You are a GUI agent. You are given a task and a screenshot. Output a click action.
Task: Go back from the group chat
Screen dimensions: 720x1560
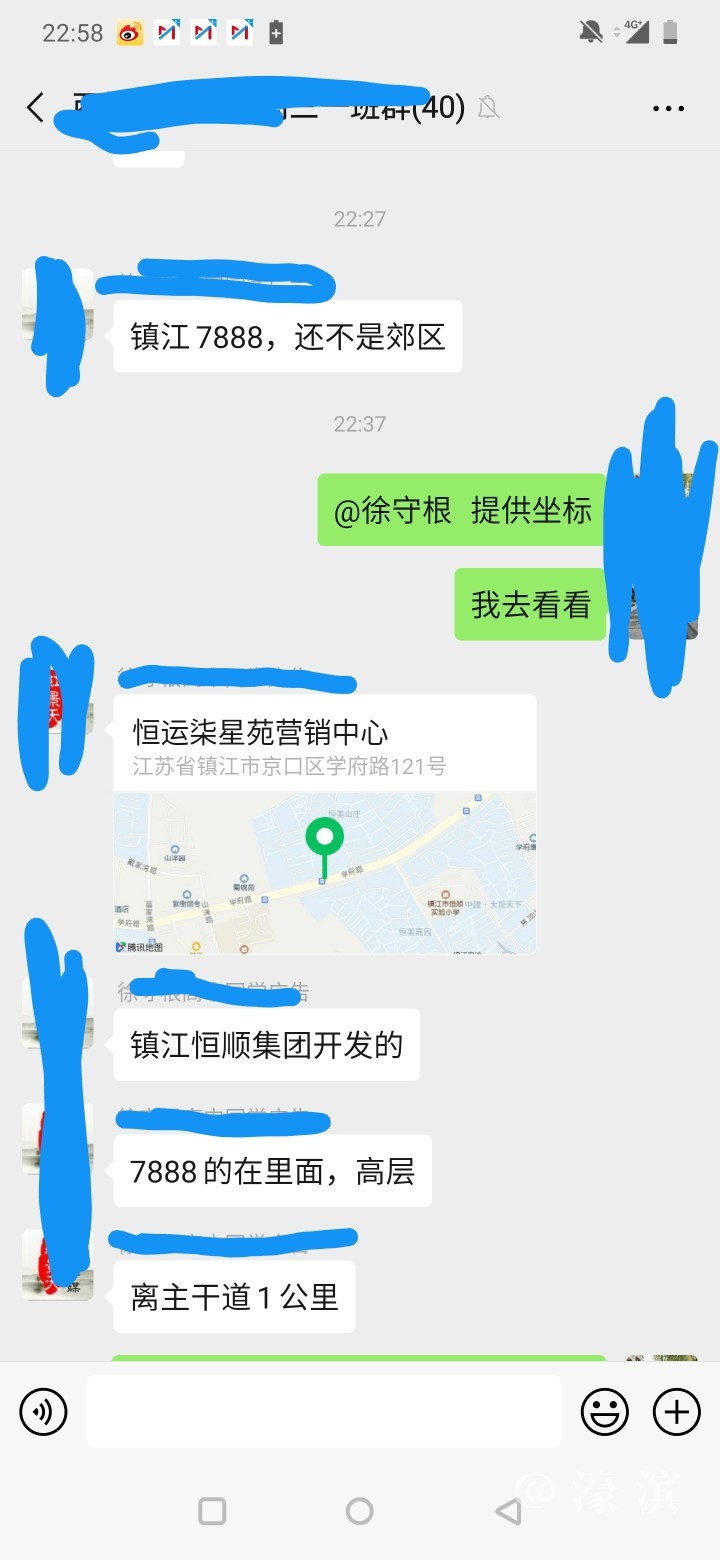pyautogui.click(x=36, y=108)
